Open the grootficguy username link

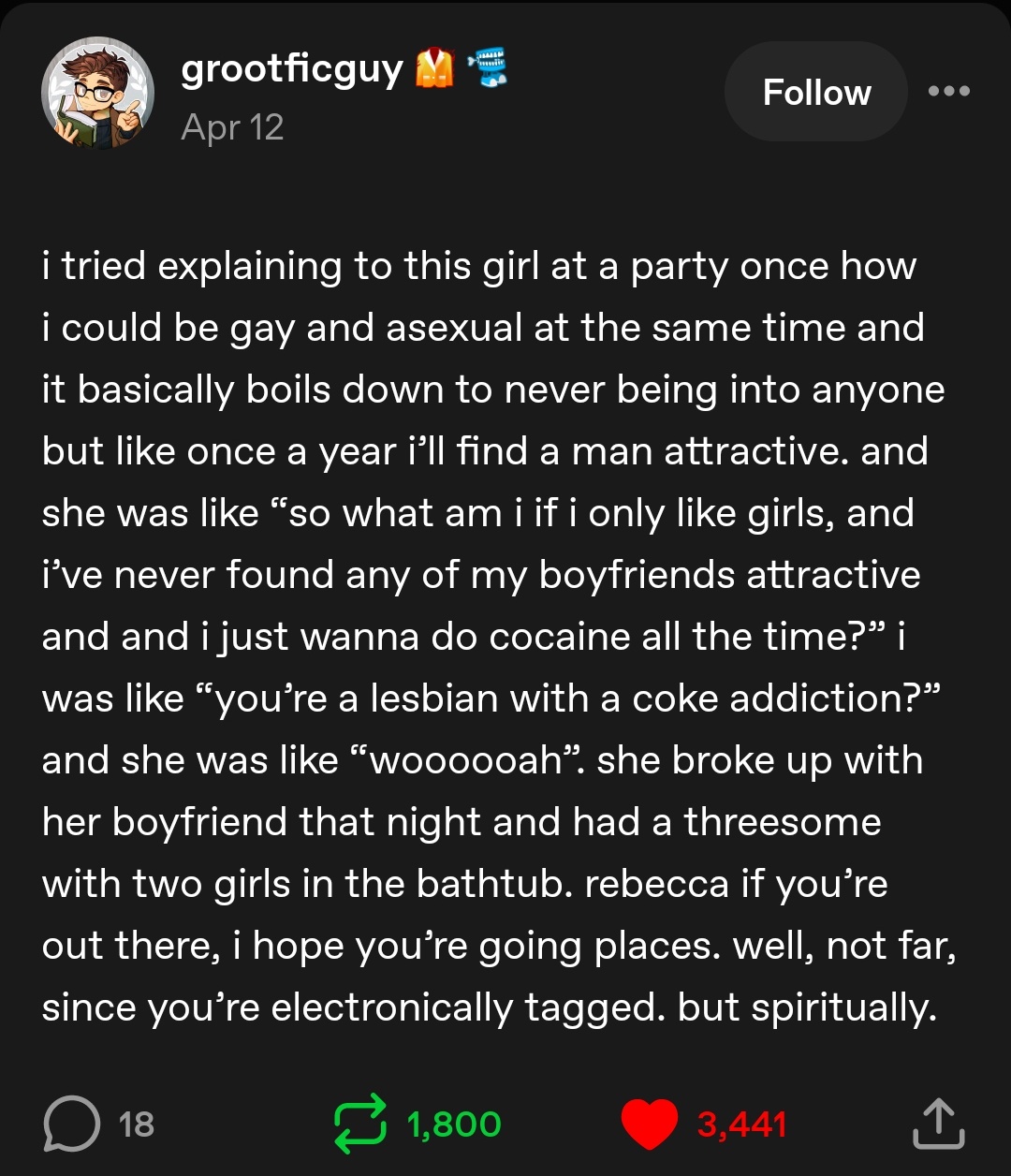[291, 69]
